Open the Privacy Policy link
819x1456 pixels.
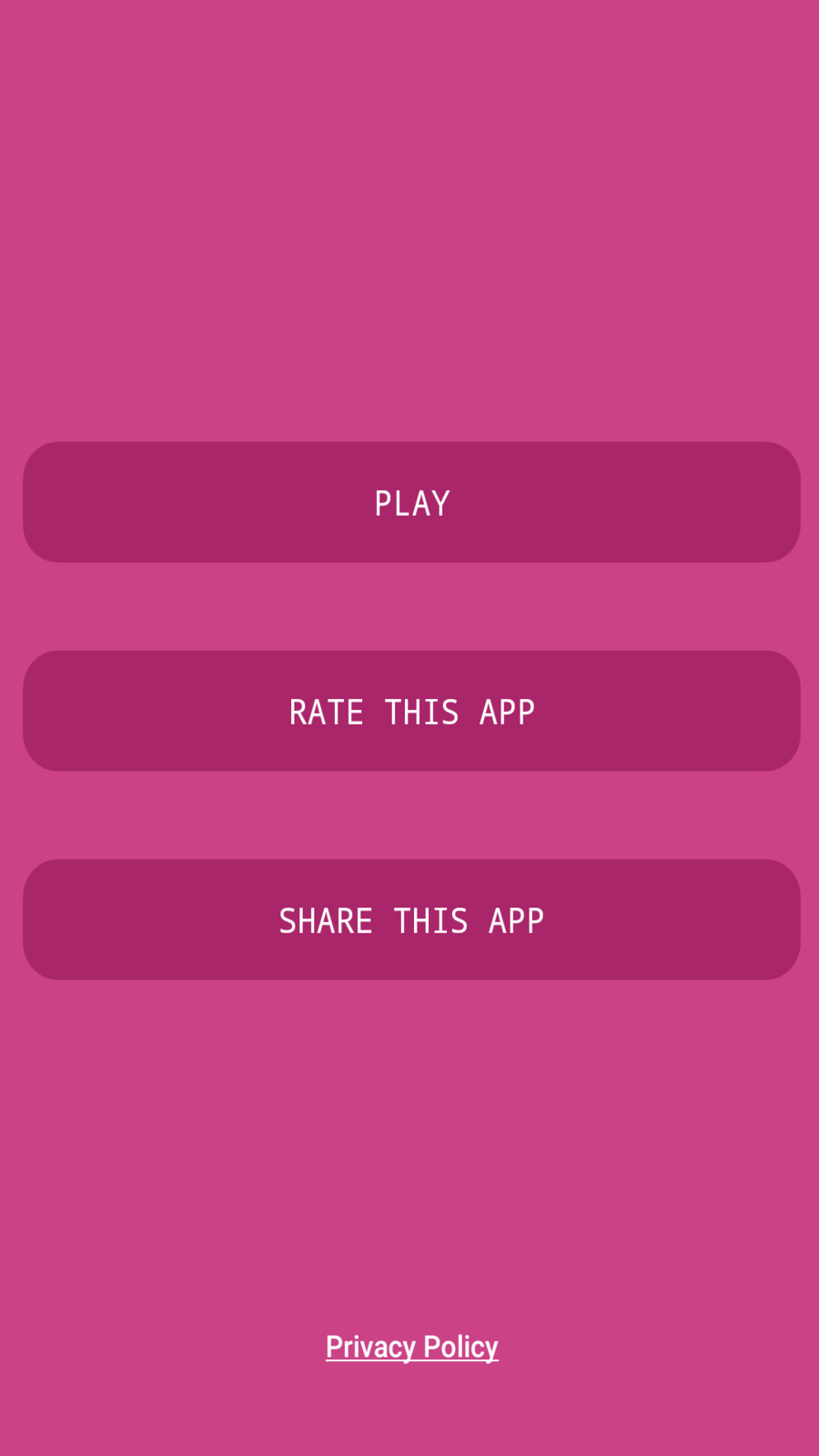click(x=411, y=1347)
